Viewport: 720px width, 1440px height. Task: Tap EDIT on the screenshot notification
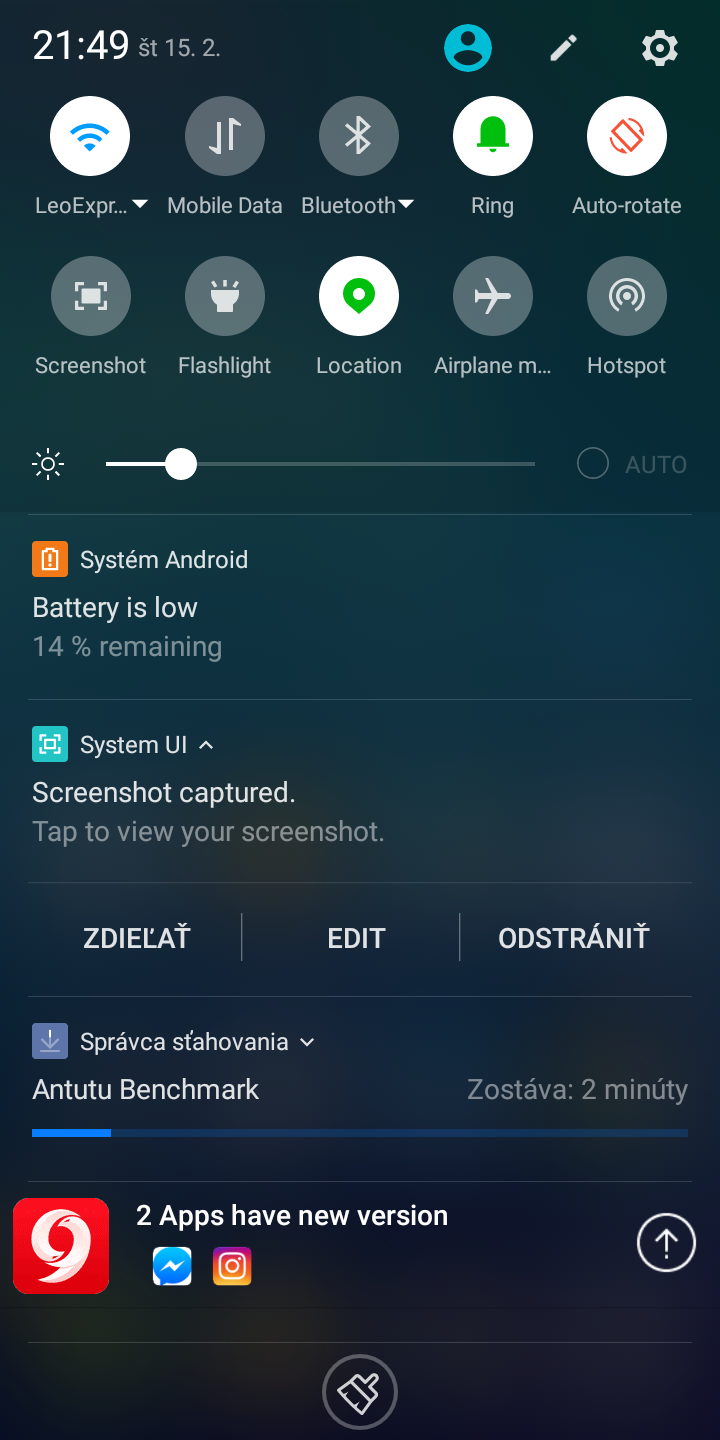click(356, 938)
